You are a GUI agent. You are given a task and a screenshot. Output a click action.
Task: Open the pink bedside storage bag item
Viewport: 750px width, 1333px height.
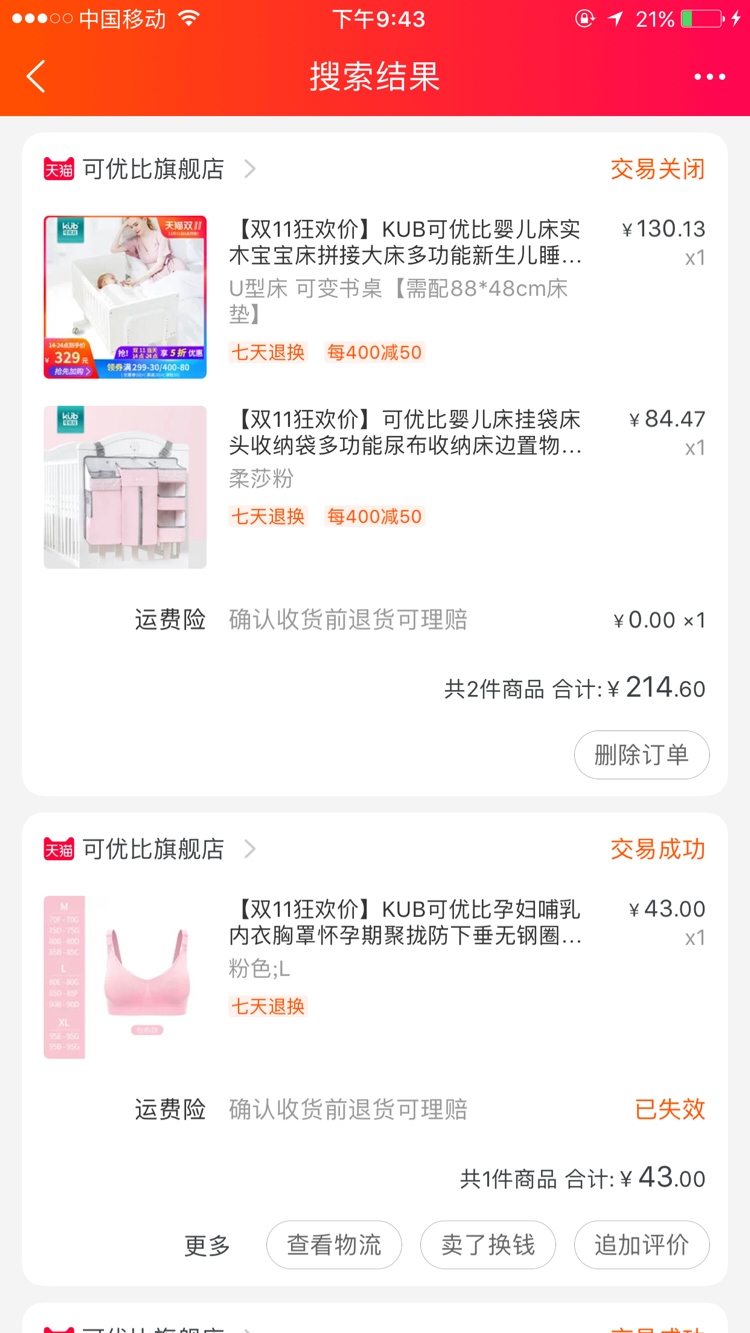404,432
